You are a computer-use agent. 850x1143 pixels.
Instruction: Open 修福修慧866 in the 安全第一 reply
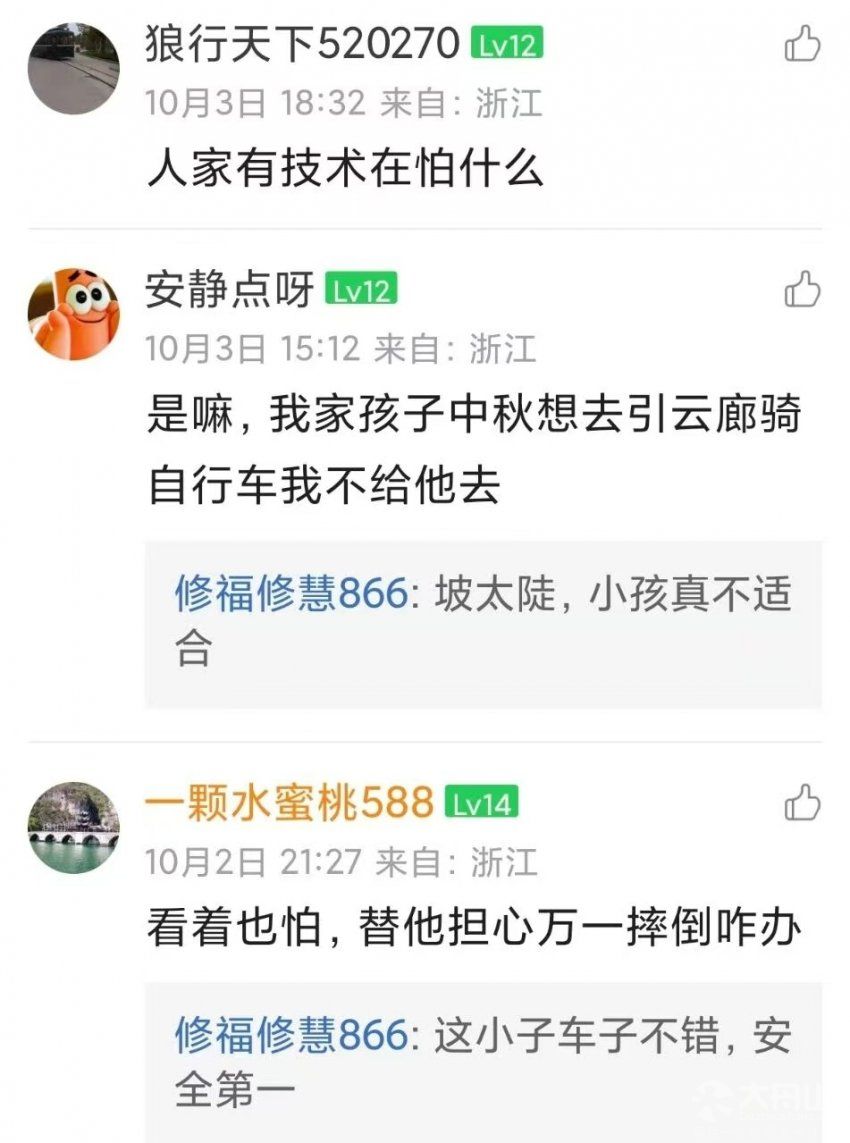(291, 1036)
